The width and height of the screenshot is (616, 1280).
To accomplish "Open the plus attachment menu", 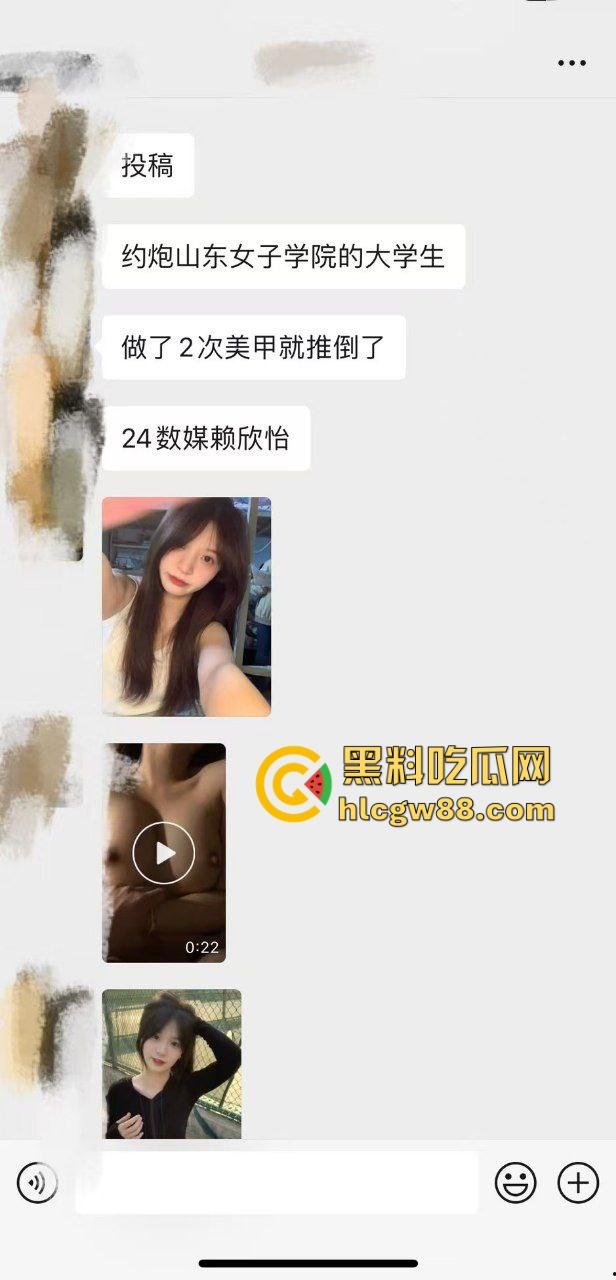I will 578,1183.
